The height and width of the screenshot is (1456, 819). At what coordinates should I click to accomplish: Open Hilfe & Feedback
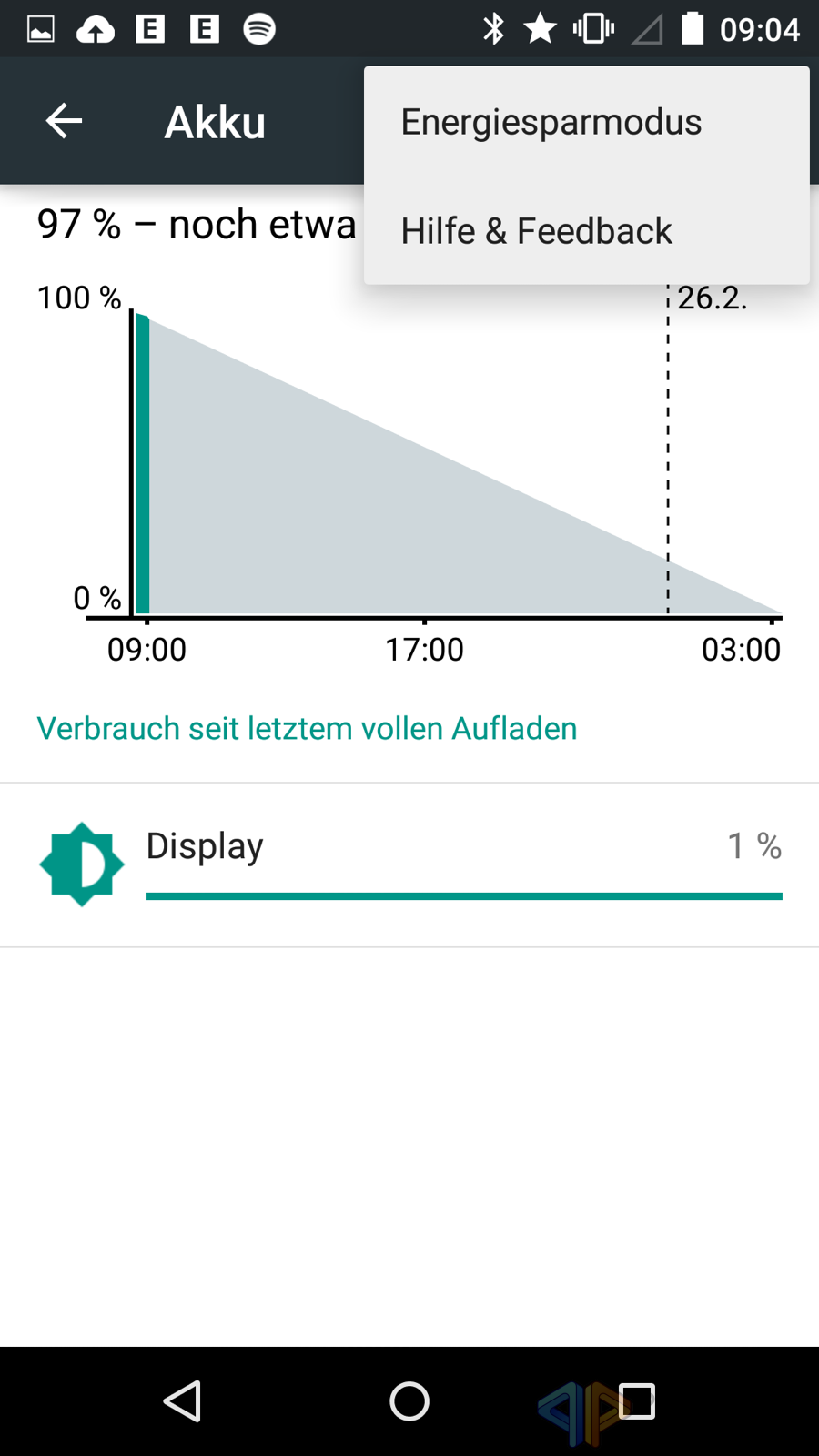click(x=537, y=231)
